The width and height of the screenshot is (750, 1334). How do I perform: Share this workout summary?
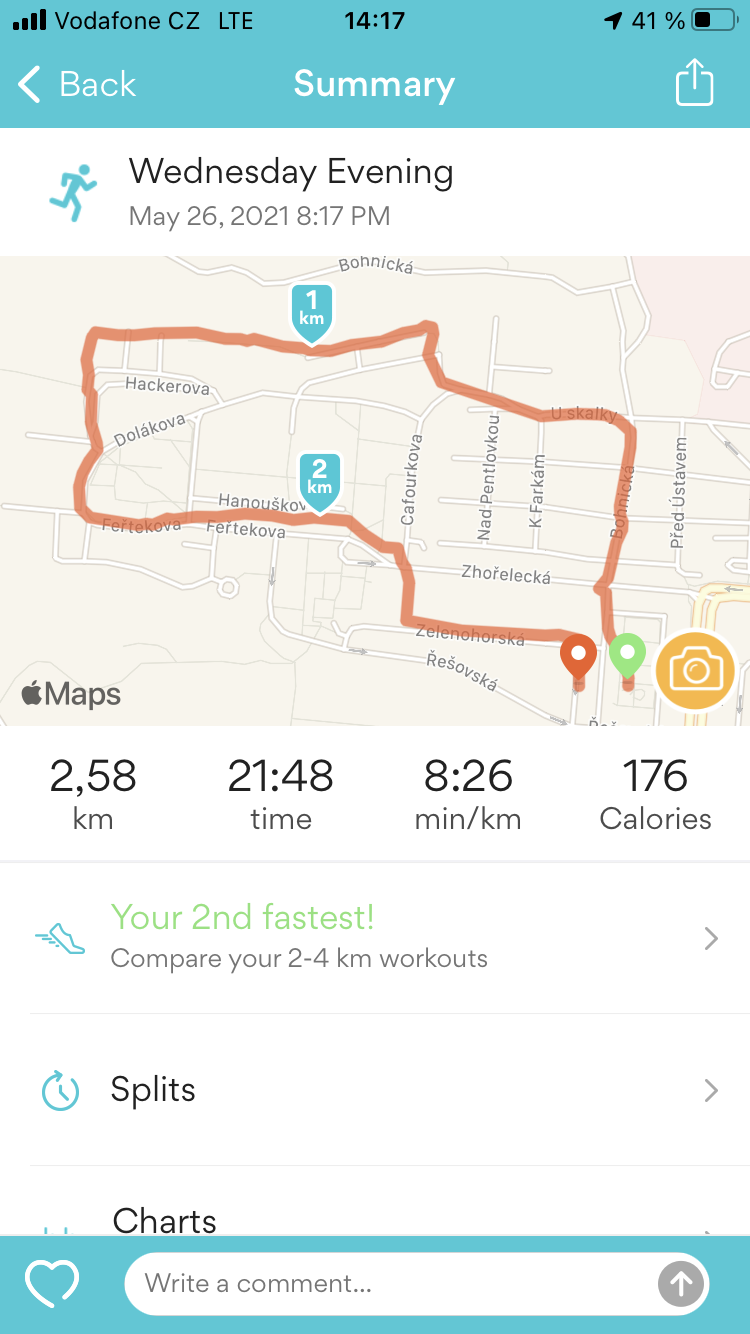click(694, 82)
